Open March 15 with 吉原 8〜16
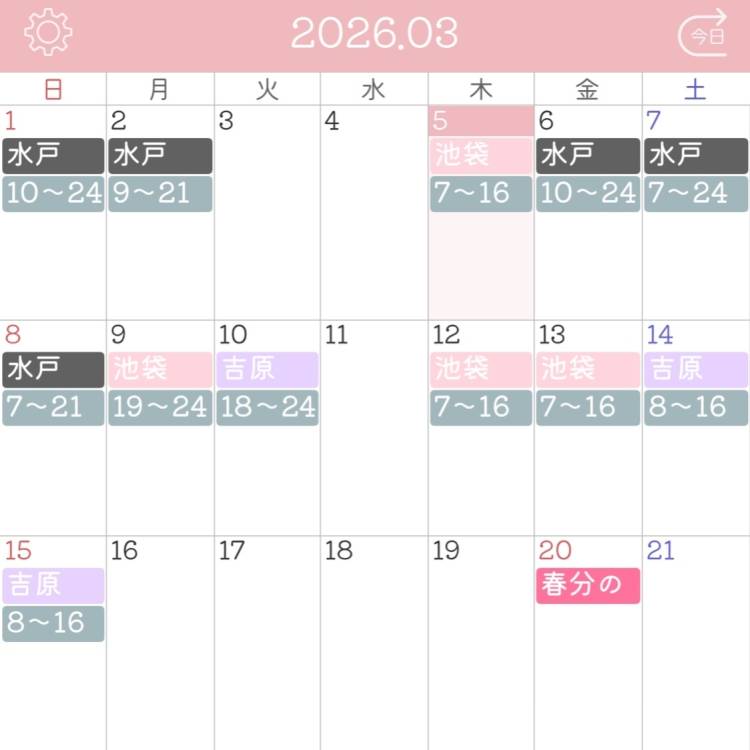The width and height of the screenshot is (750, 750). coord(53,642)
